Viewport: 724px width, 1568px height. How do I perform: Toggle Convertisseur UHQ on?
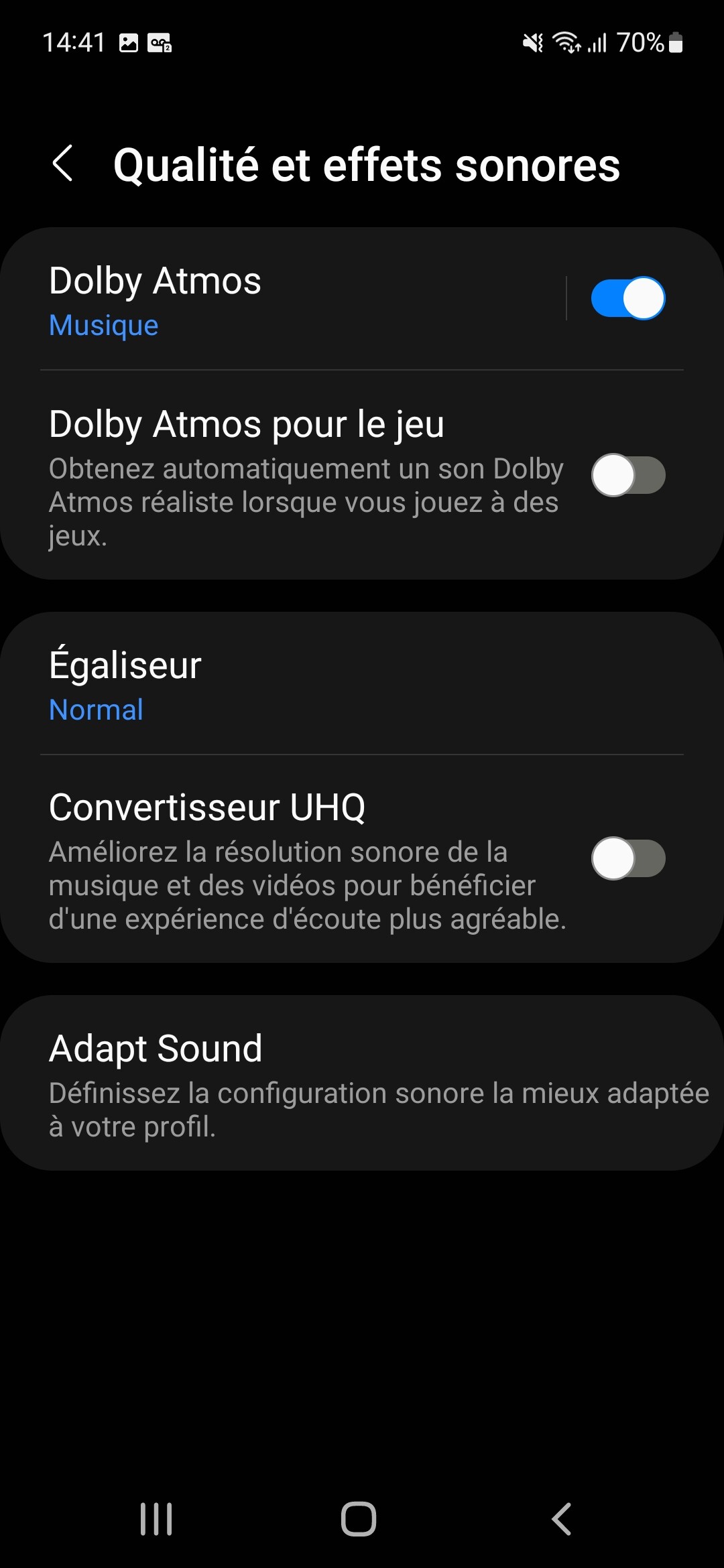(x=628, y=858)
